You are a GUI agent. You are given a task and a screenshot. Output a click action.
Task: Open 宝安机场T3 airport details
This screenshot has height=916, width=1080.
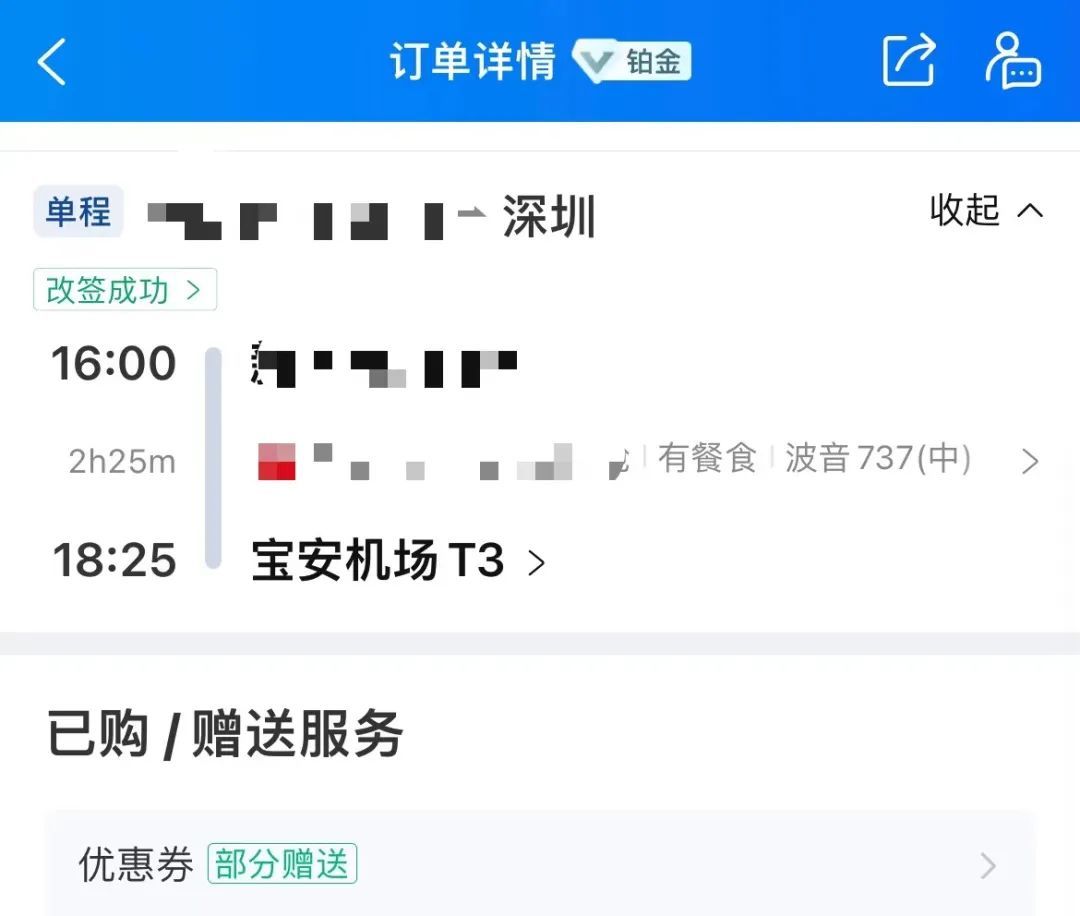[398, 562]
